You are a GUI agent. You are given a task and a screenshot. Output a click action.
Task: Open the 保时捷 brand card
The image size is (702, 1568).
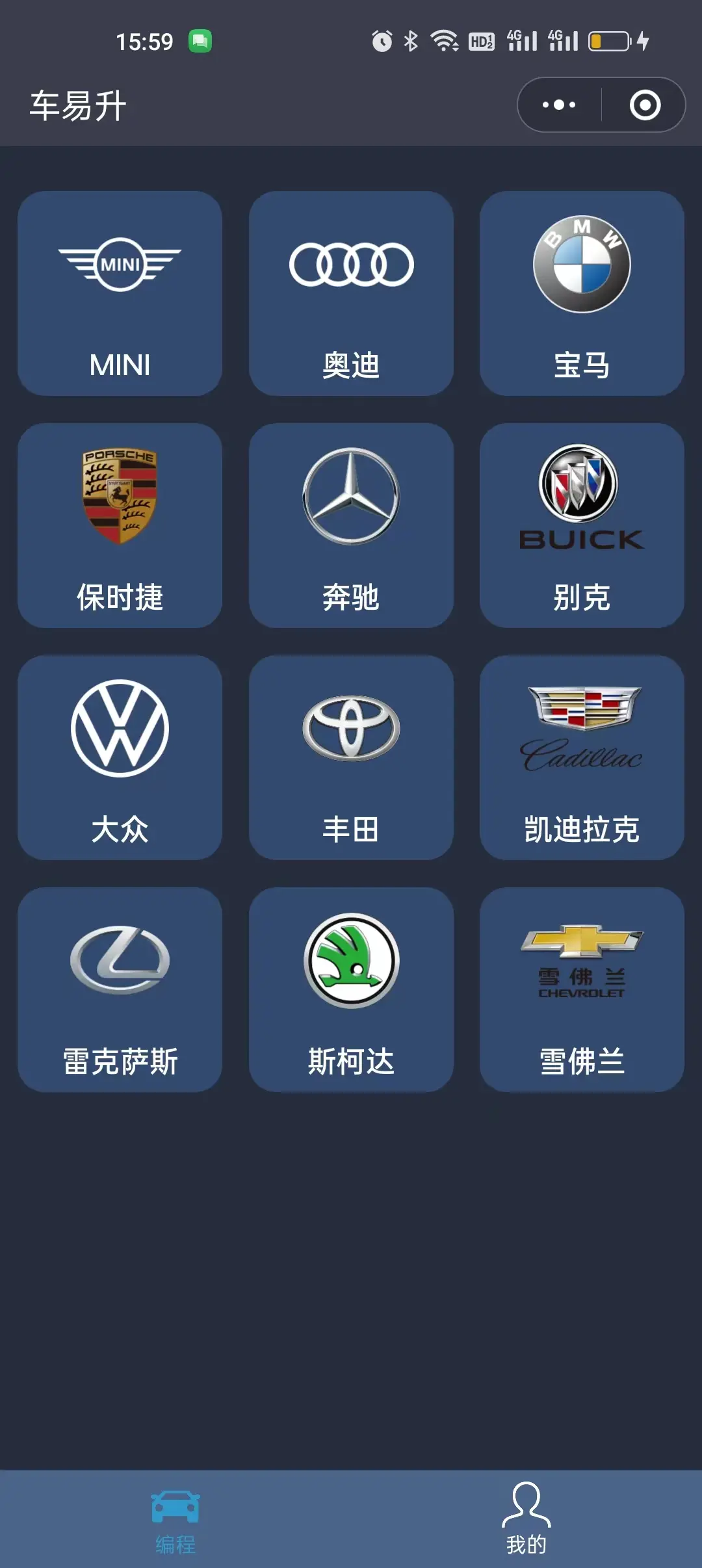[120, 525]
